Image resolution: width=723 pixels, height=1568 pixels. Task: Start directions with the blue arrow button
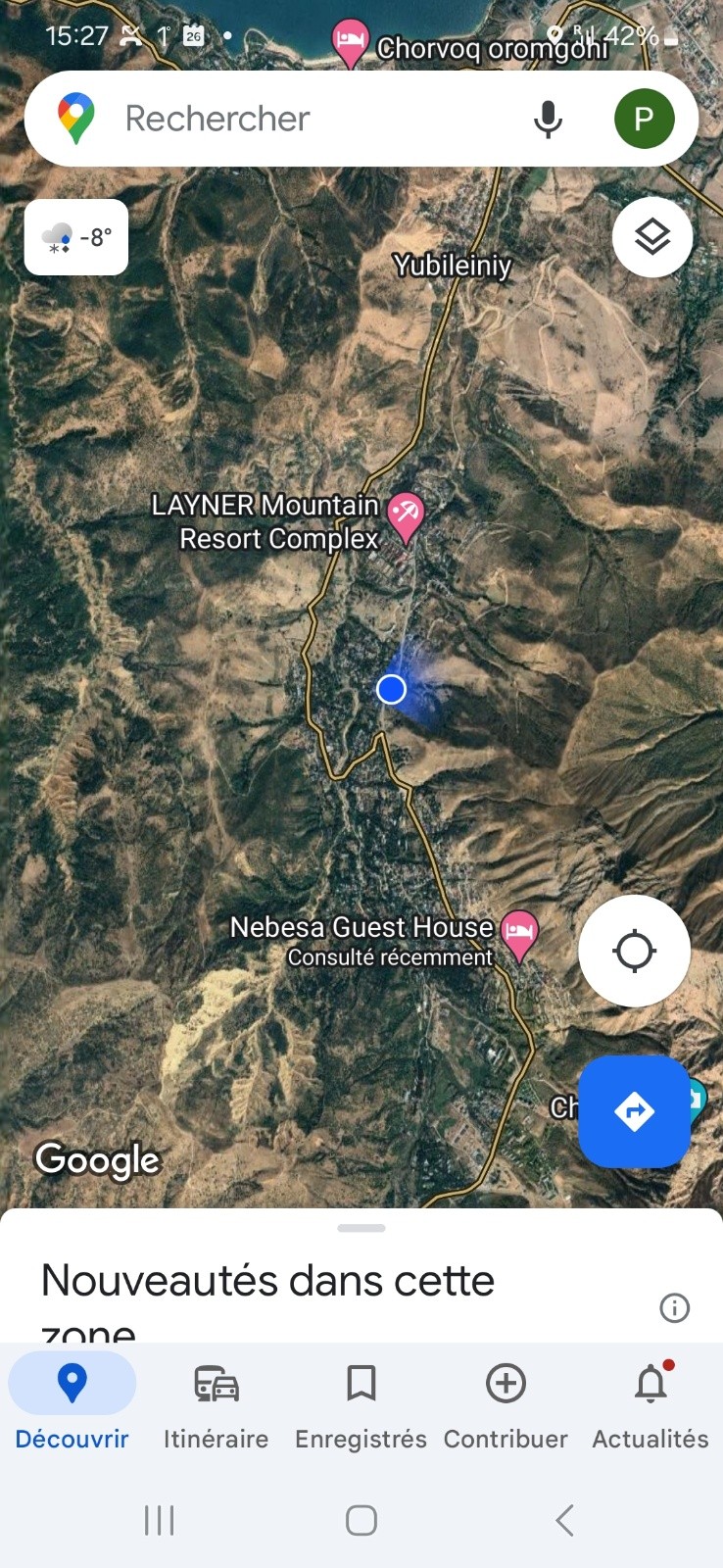point(634,1111)
